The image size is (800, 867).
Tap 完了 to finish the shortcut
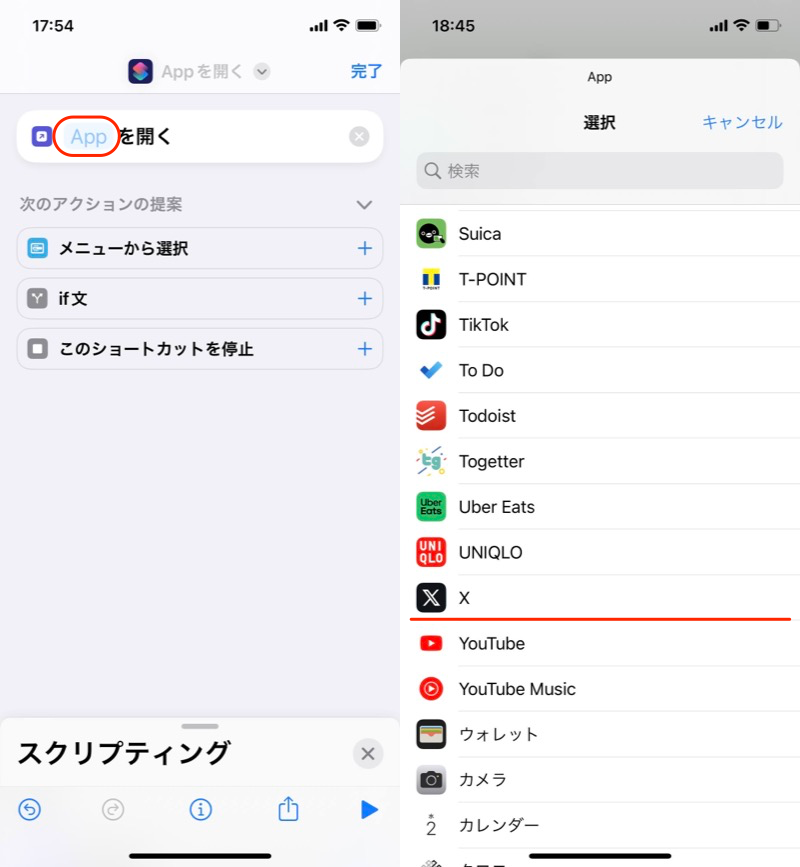tap(366, 71)
